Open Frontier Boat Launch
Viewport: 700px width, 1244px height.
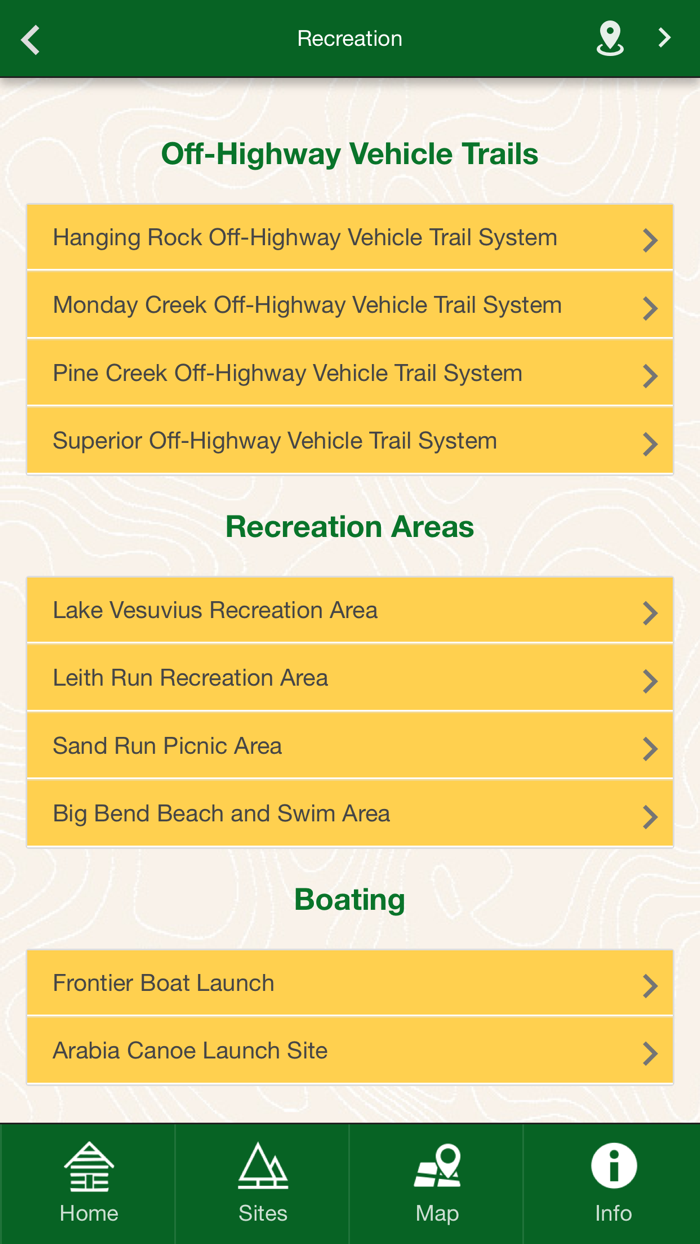[350, 983]
